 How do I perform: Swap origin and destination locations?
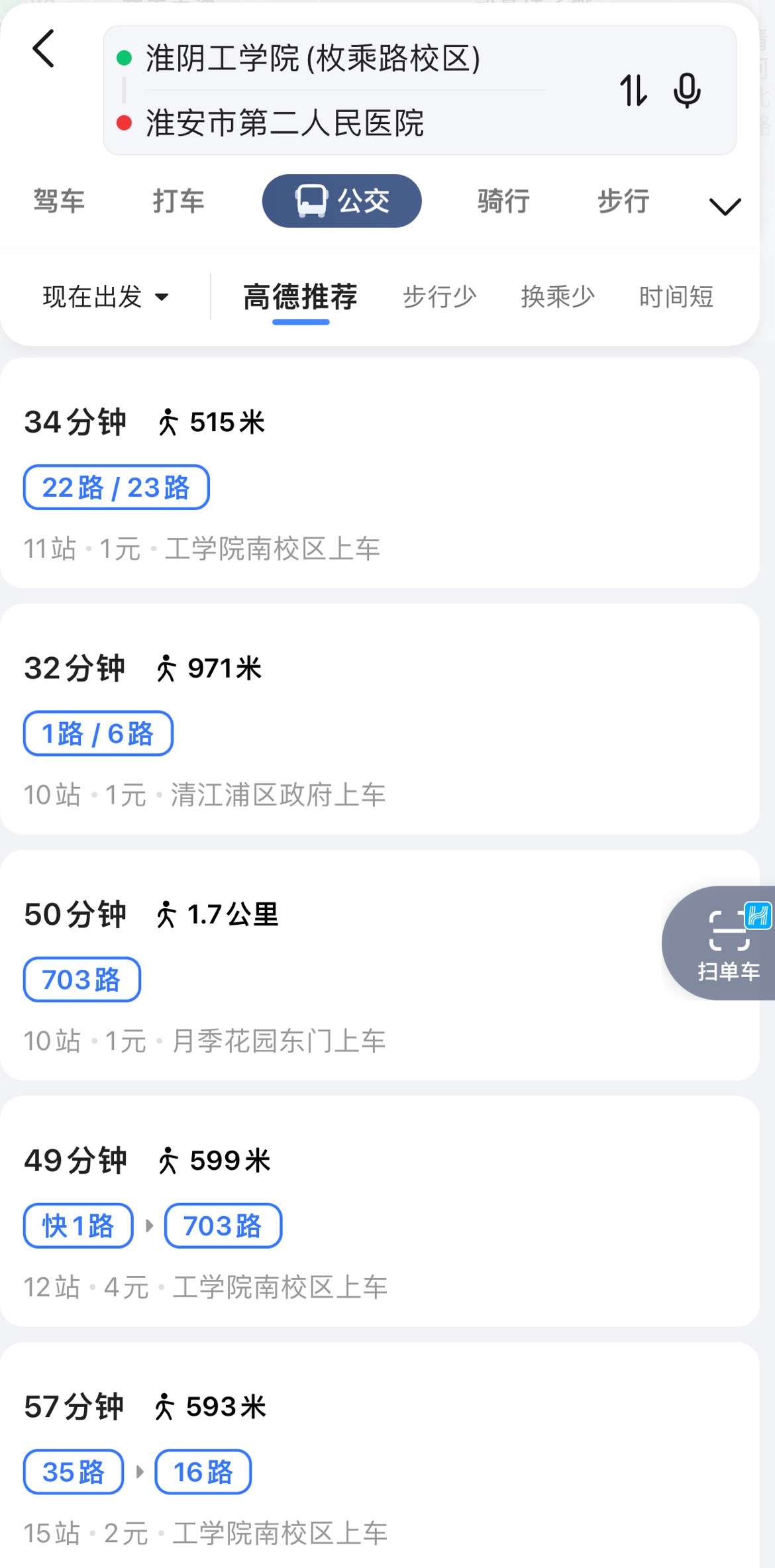pos(633,90)
